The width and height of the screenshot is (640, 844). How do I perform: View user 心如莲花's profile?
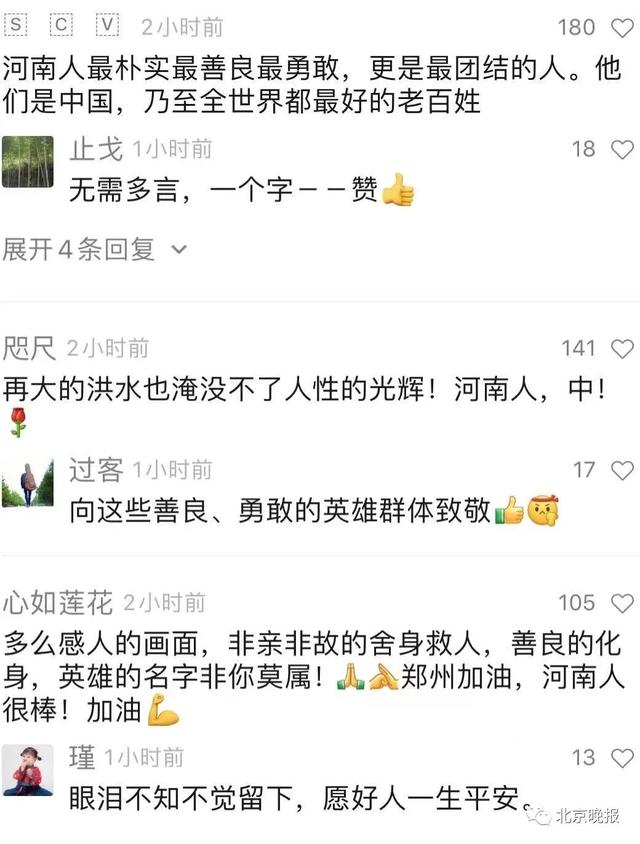57,603
